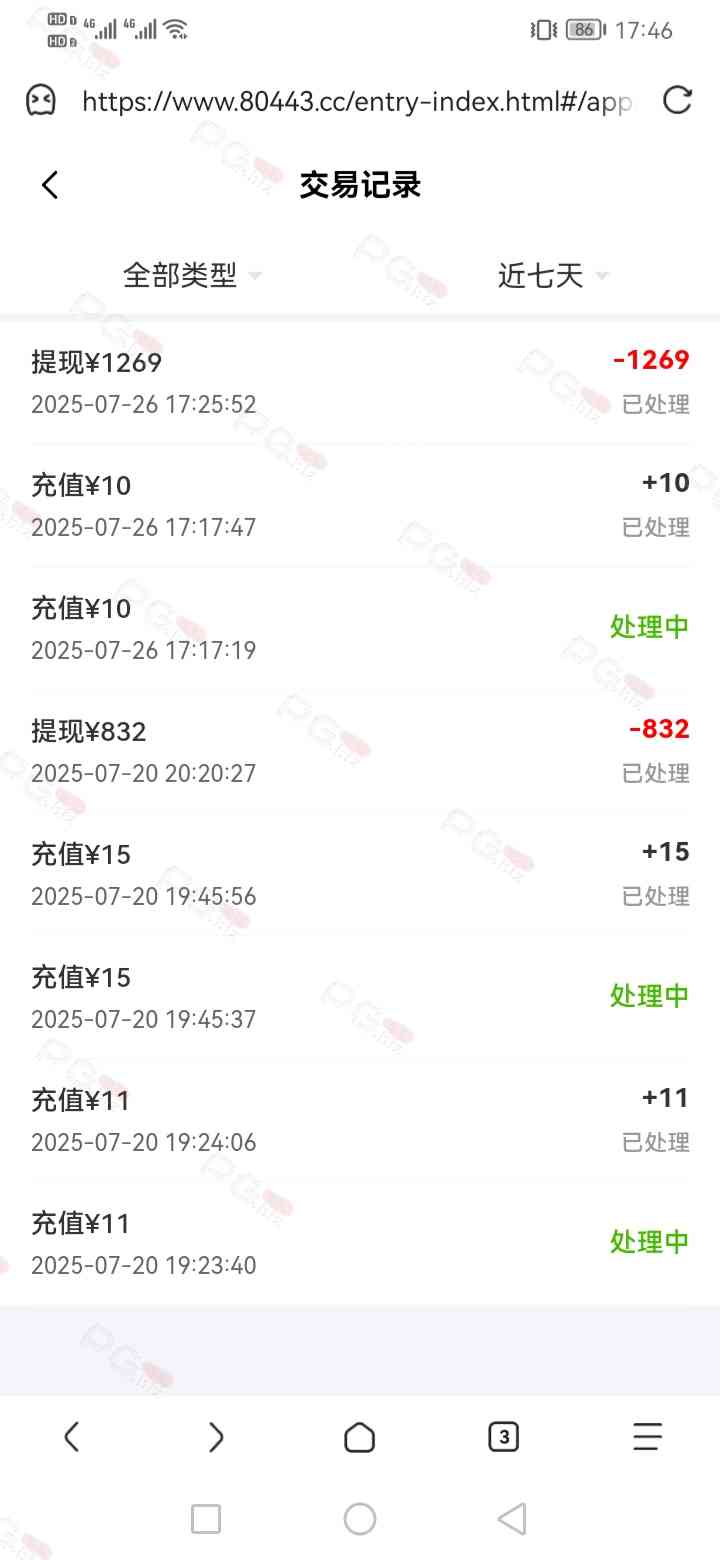Navigate forward in the browser toolbar
This screenshot has width=720, height=1560.
(215, 1438)
